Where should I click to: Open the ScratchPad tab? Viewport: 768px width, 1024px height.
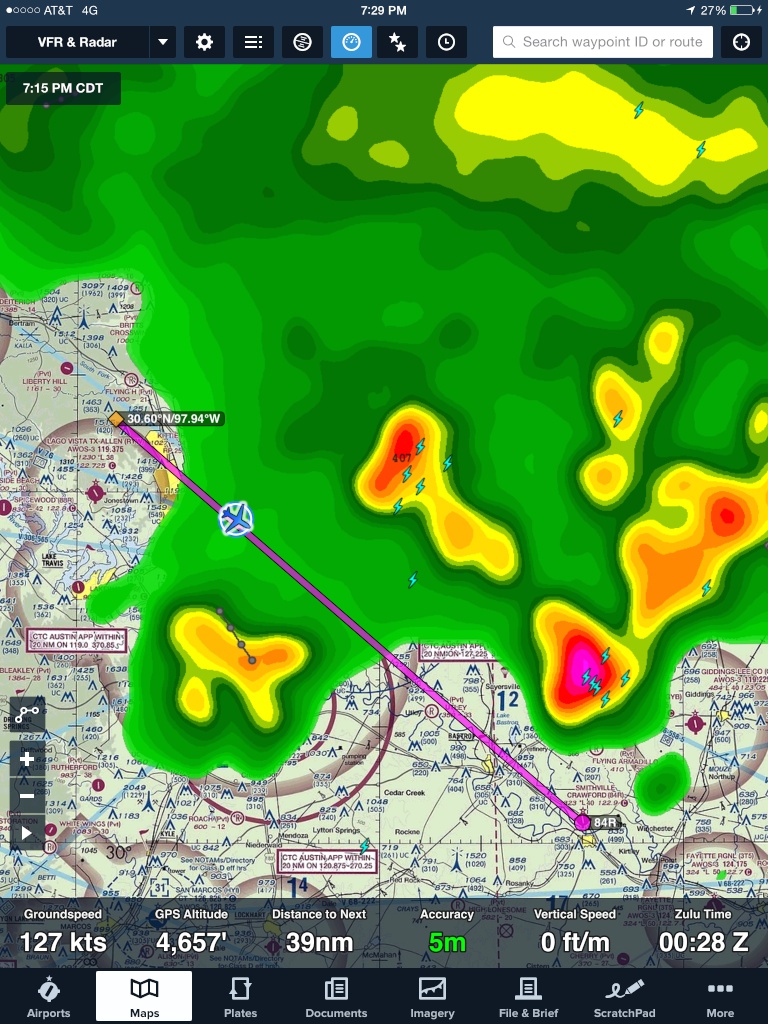coord(624,997)
